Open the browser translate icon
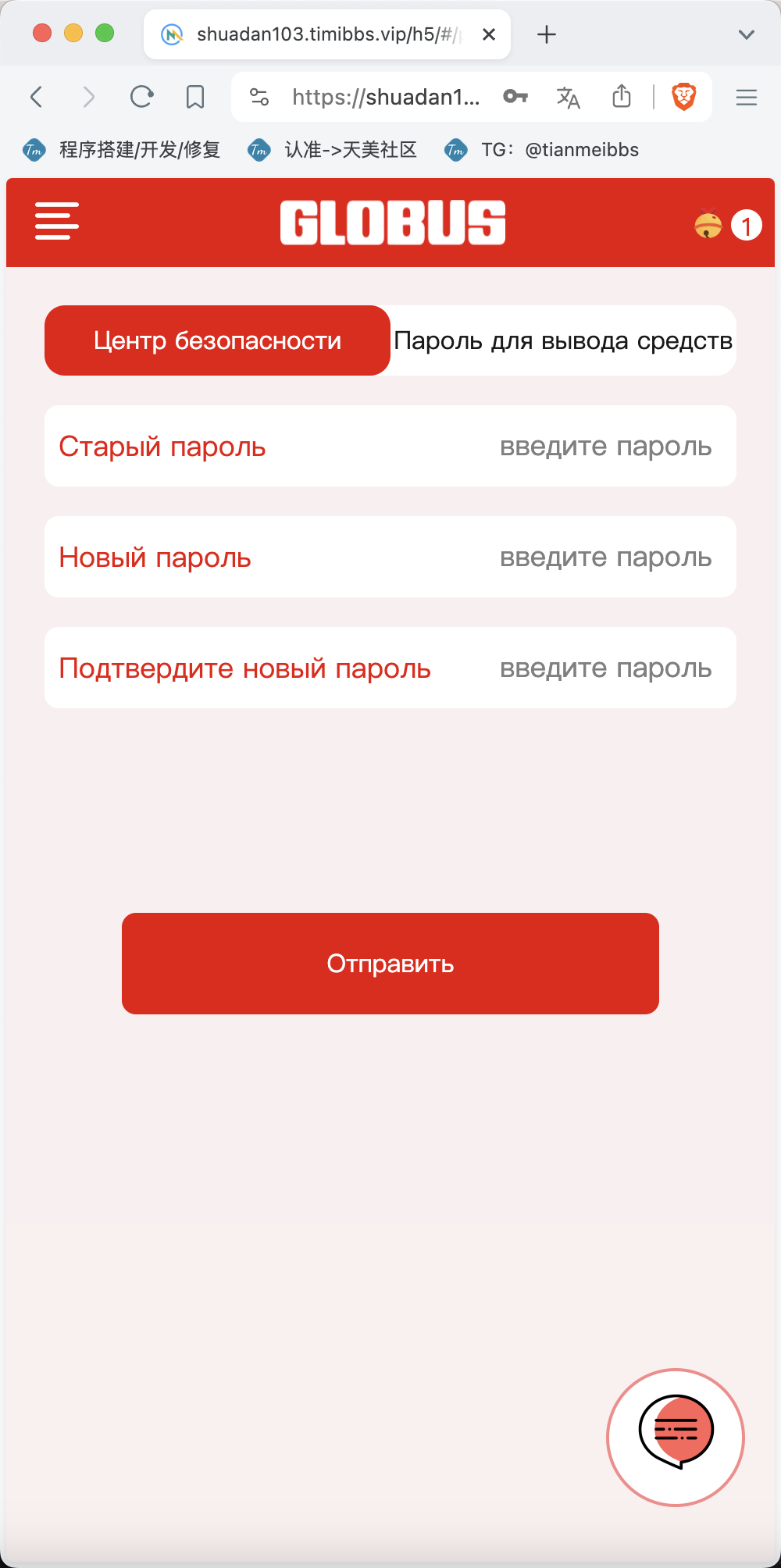The width and height of the screenshot is (781, 1568). [568, 97]
